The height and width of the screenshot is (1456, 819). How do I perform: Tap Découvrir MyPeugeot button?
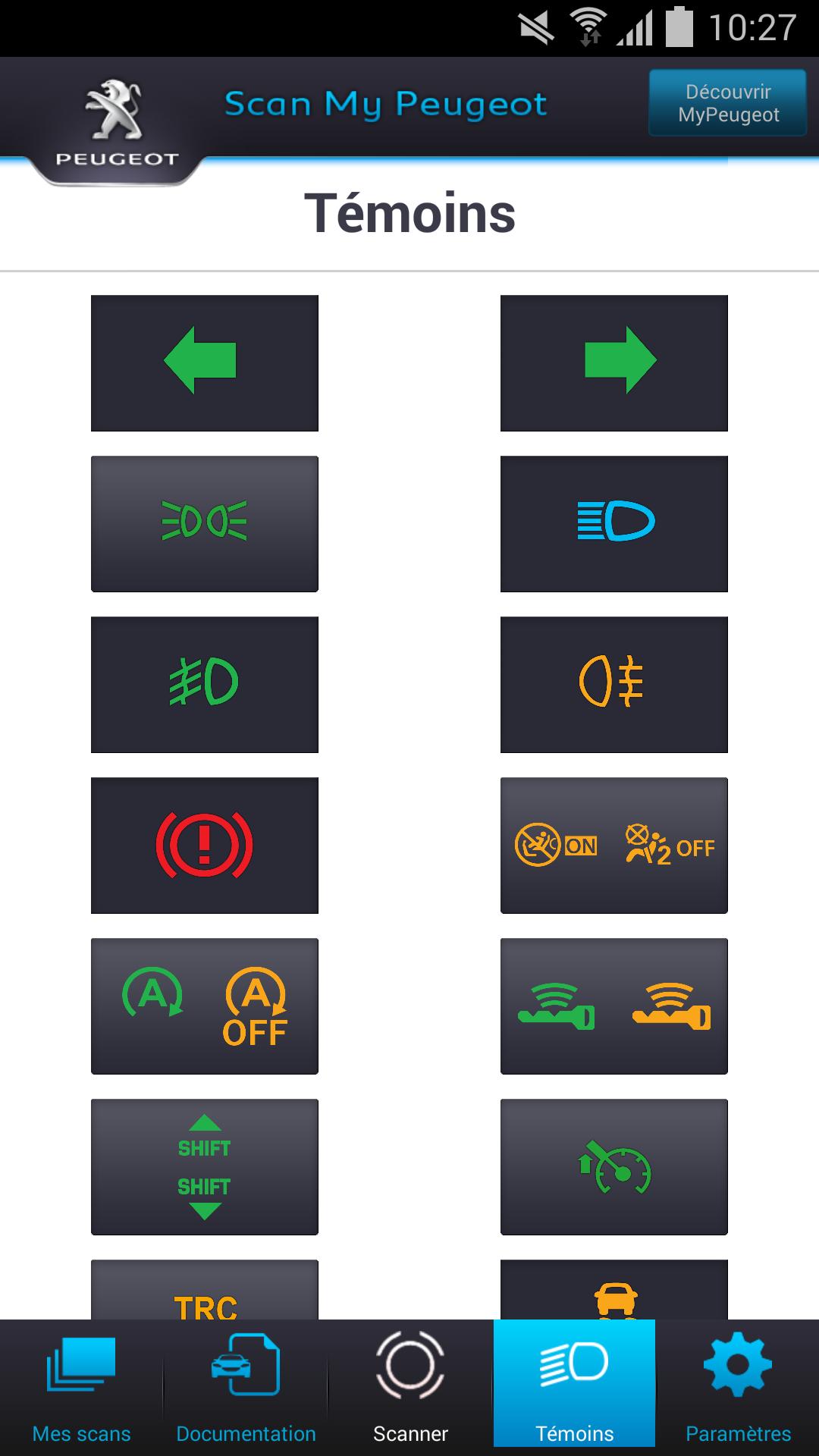click(727, 103)
